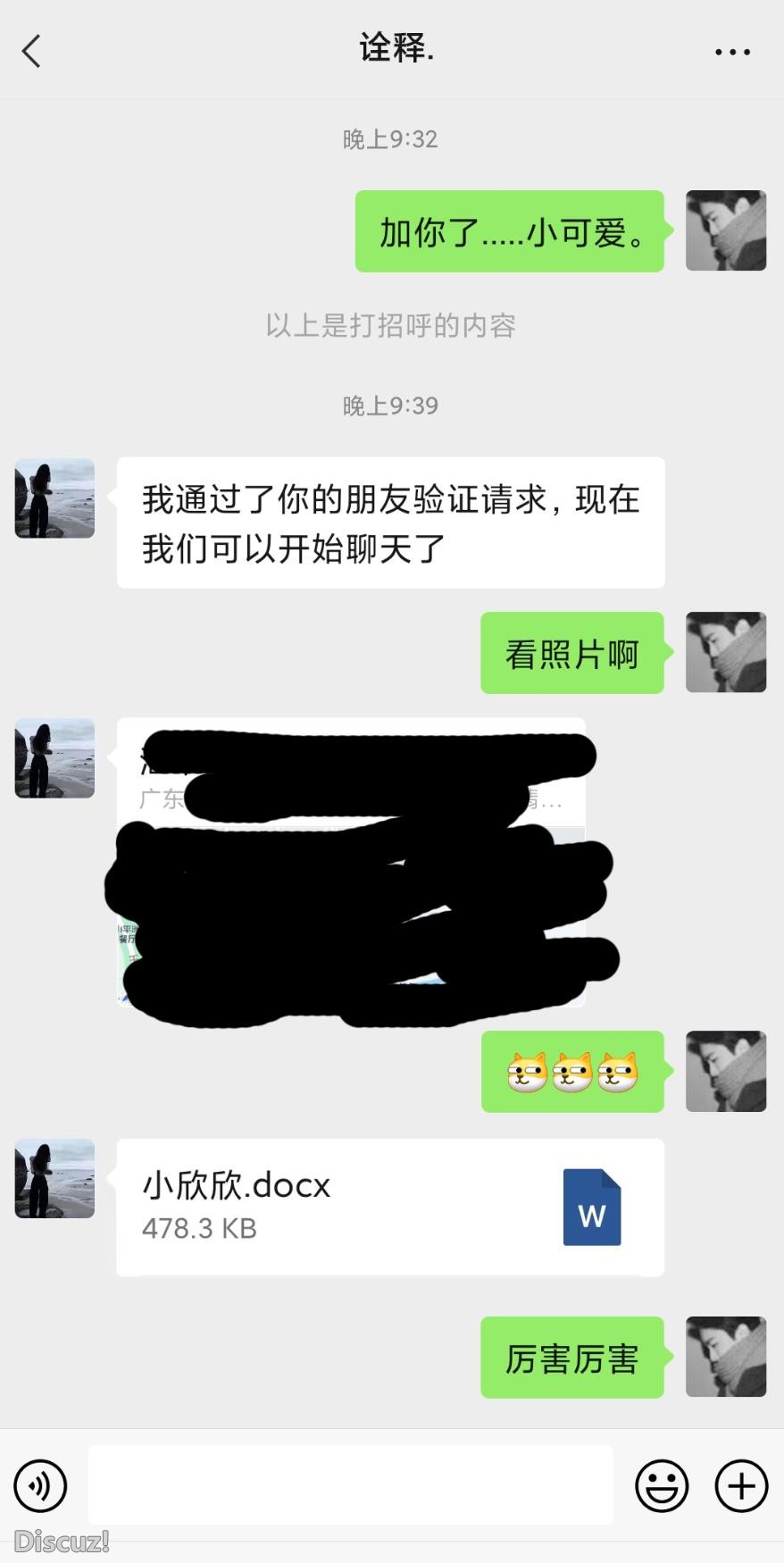
Task: Open the 小欣欣.docx file message
Action: point(357,1206)
